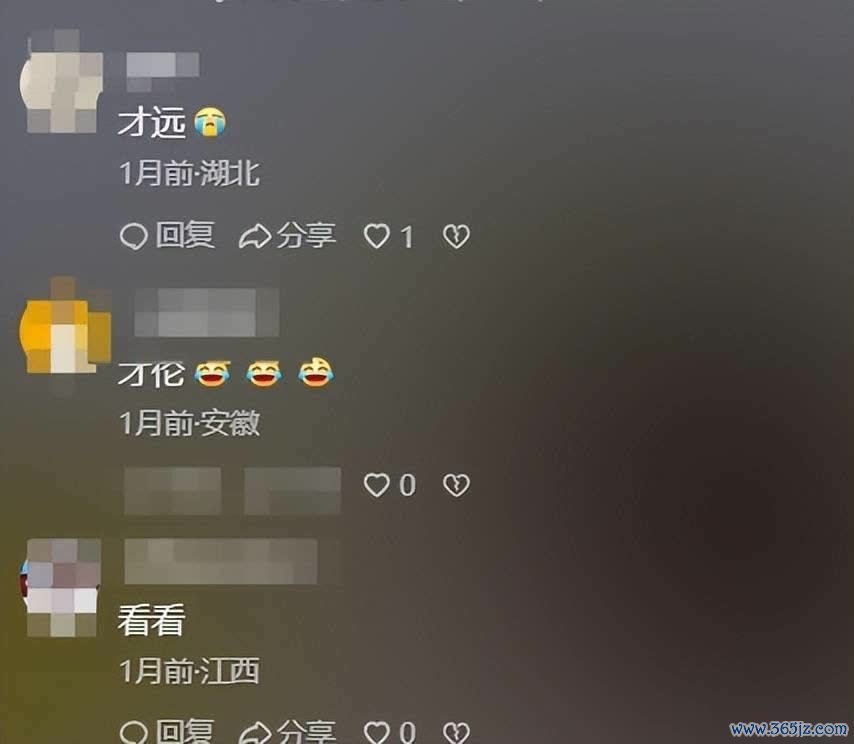
Task: Dislike the 看看 comment
Action: click(x=456, y=732)
